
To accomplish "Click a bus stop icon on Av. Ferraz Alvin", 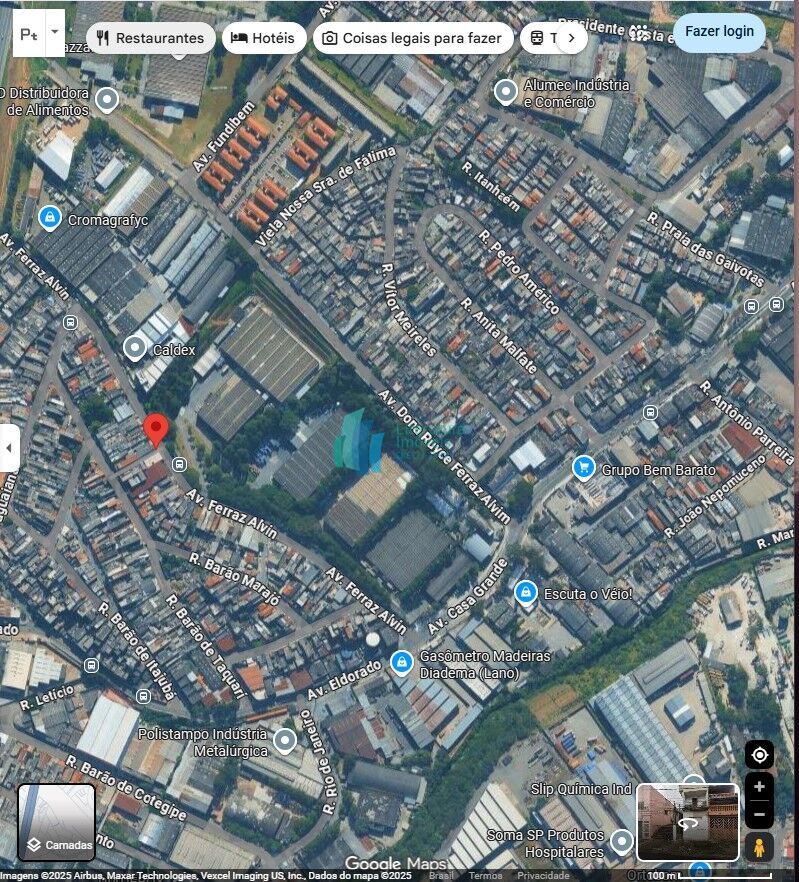I will [181, 463].
